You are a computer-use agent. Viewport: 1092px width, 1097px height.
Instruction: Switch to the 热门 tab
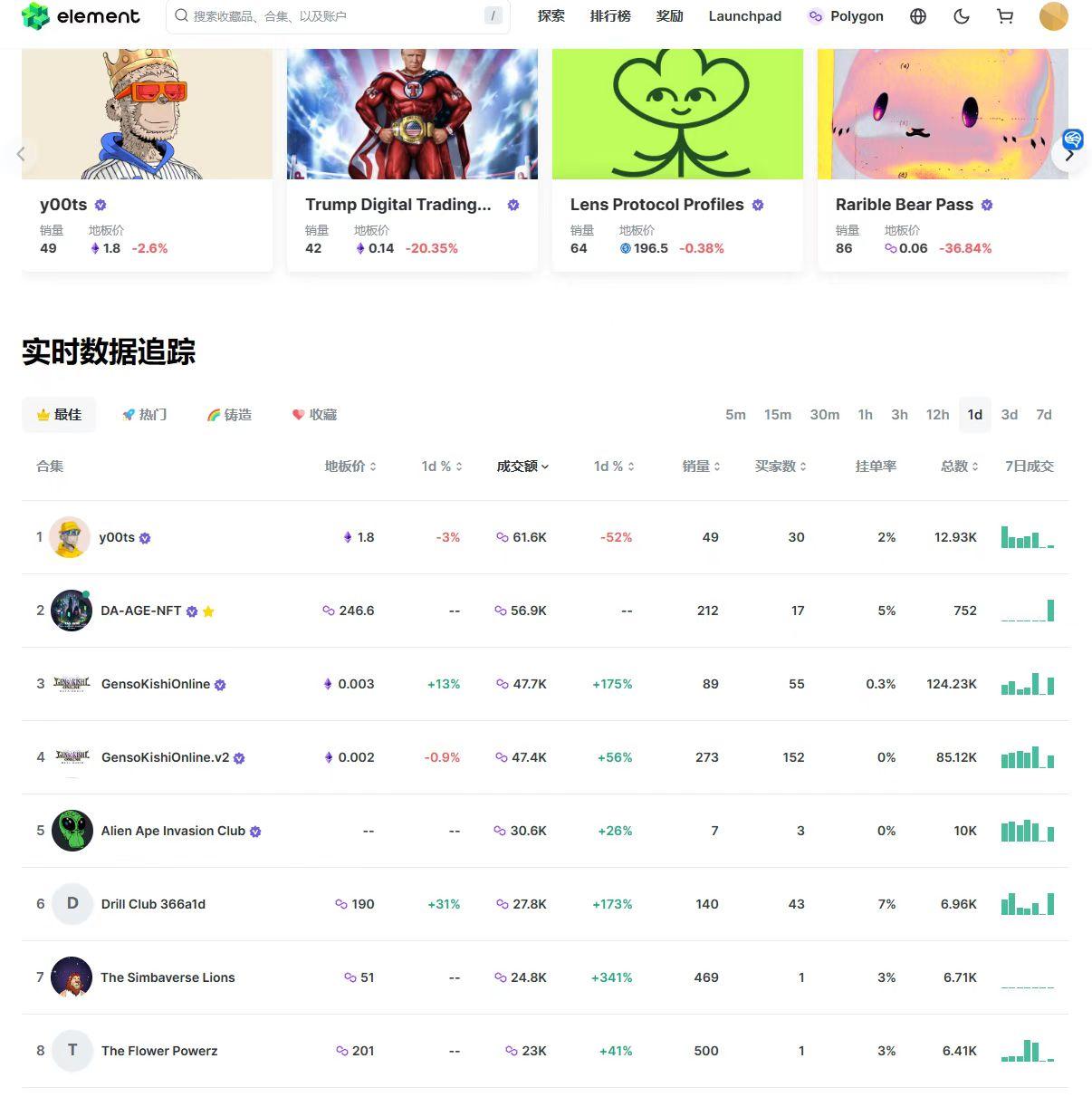144,415
